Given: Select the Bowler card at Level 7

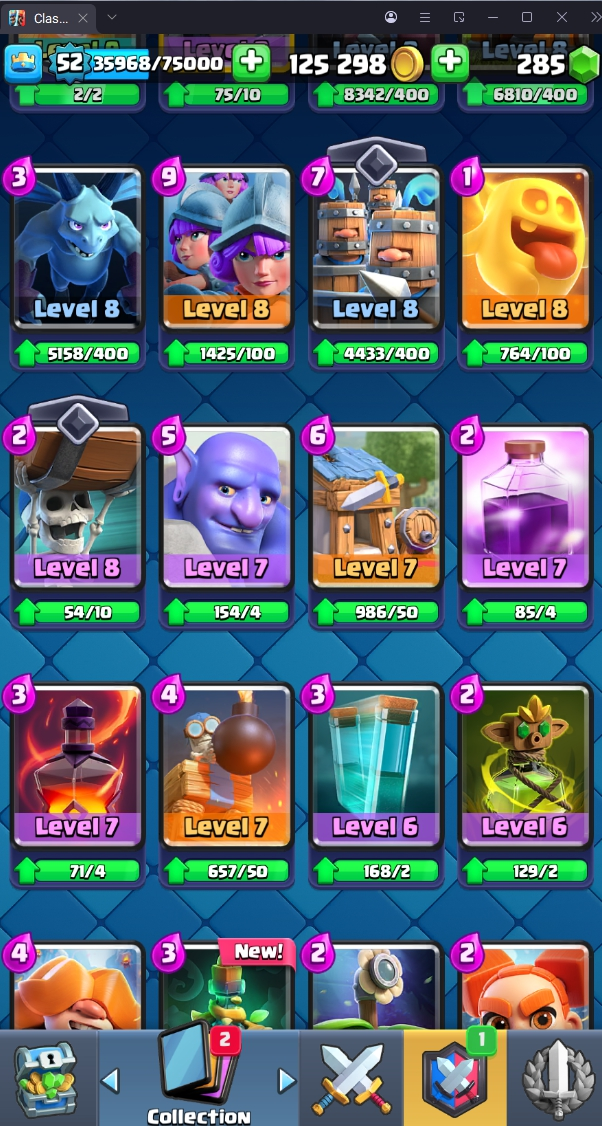Looking at the screenshot, I should tap(227, 508).
